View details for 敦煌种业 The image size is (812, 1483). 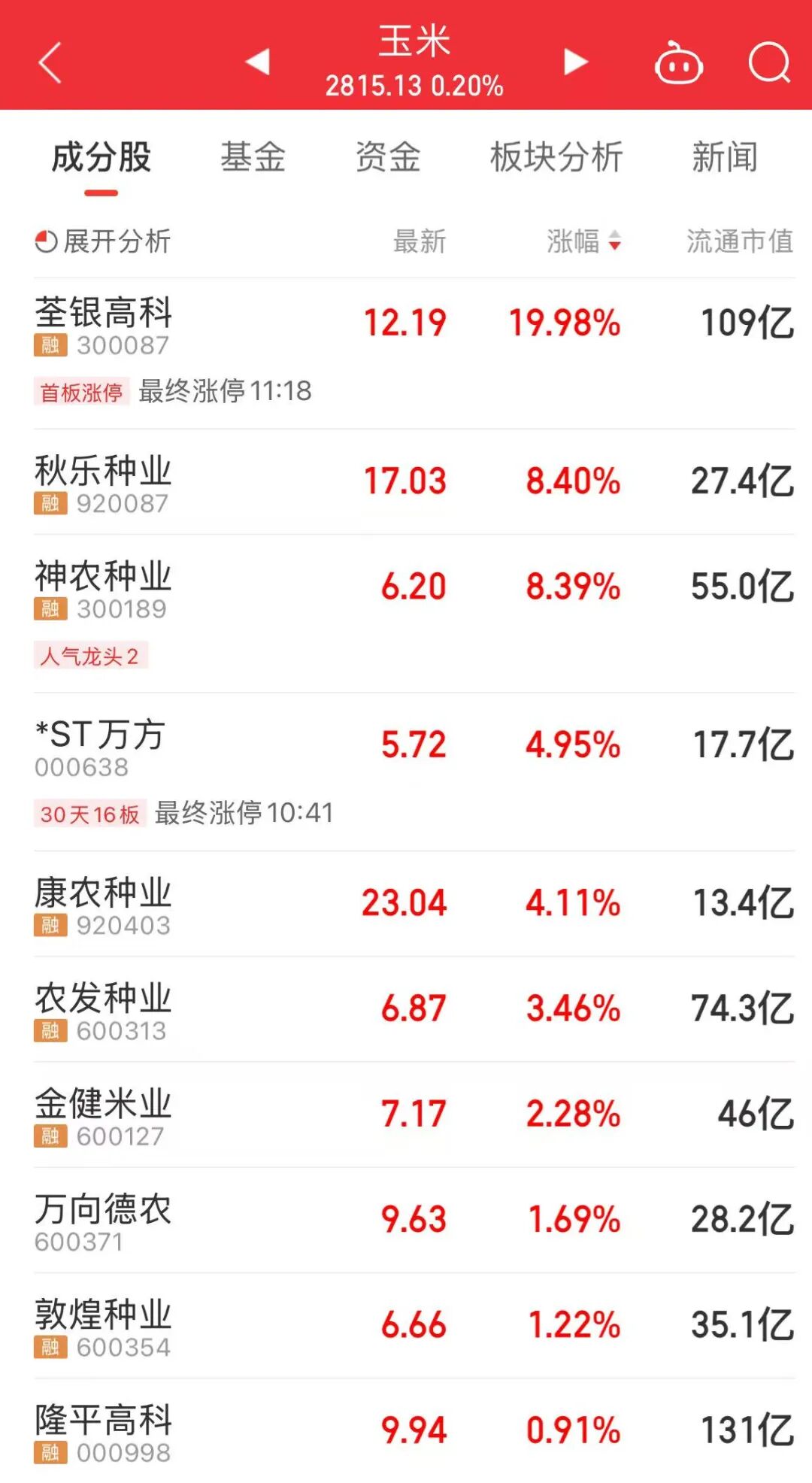tap(104, 1315)
